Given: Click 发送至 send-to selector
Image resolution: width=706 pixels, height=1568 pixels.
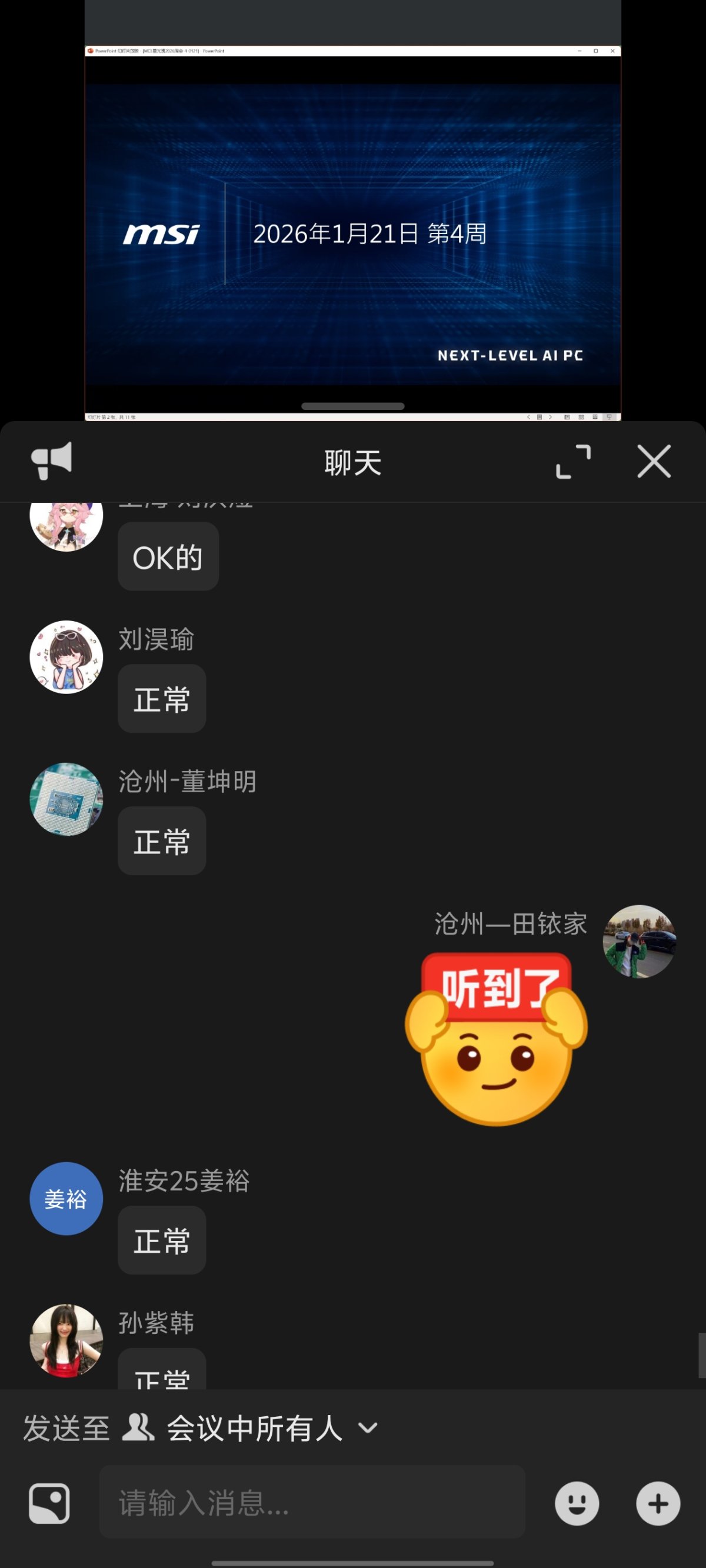Looking at the screenshot, I should (x=65, y=1427).
